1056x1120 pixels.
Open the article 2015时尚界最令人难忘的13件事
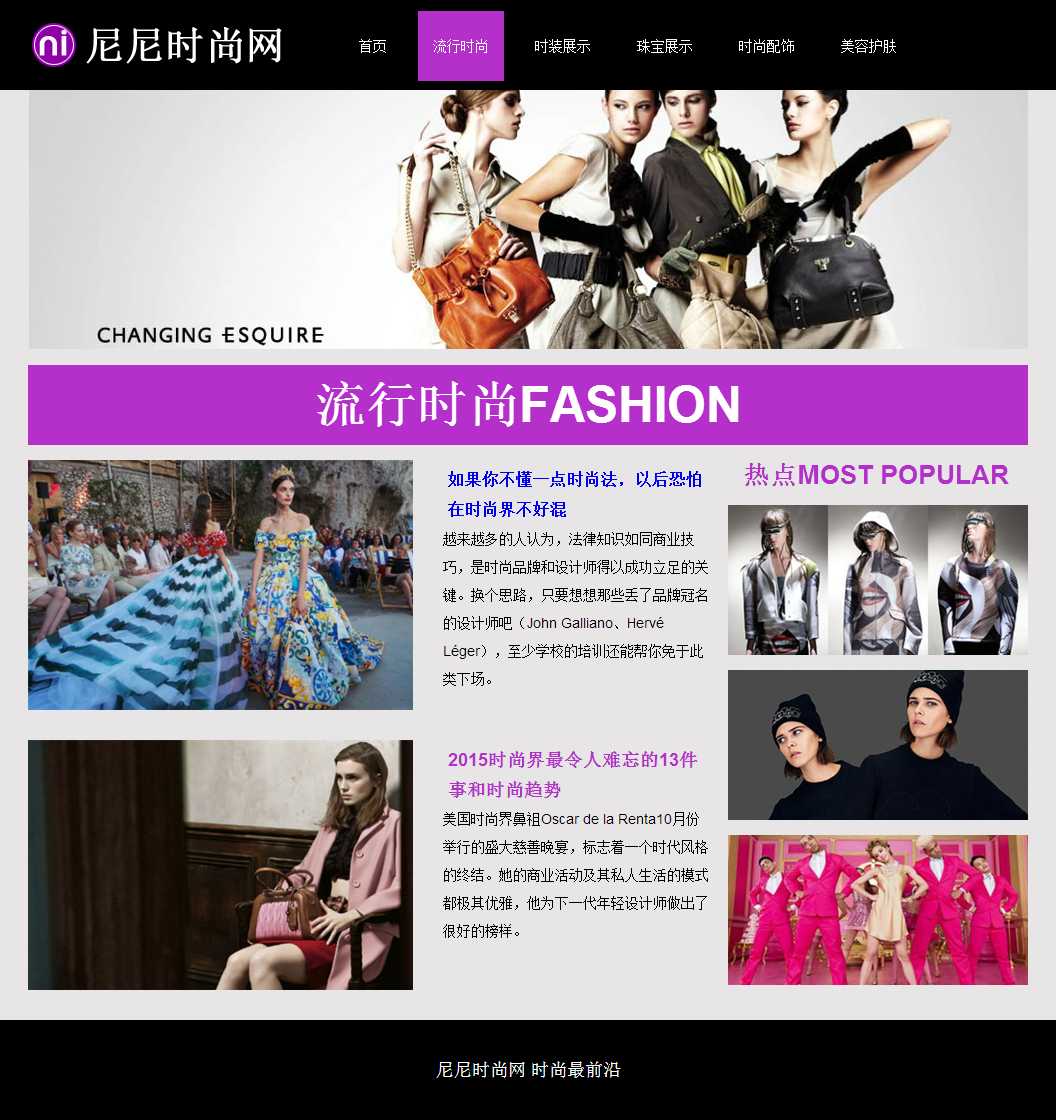pos(572,774)
